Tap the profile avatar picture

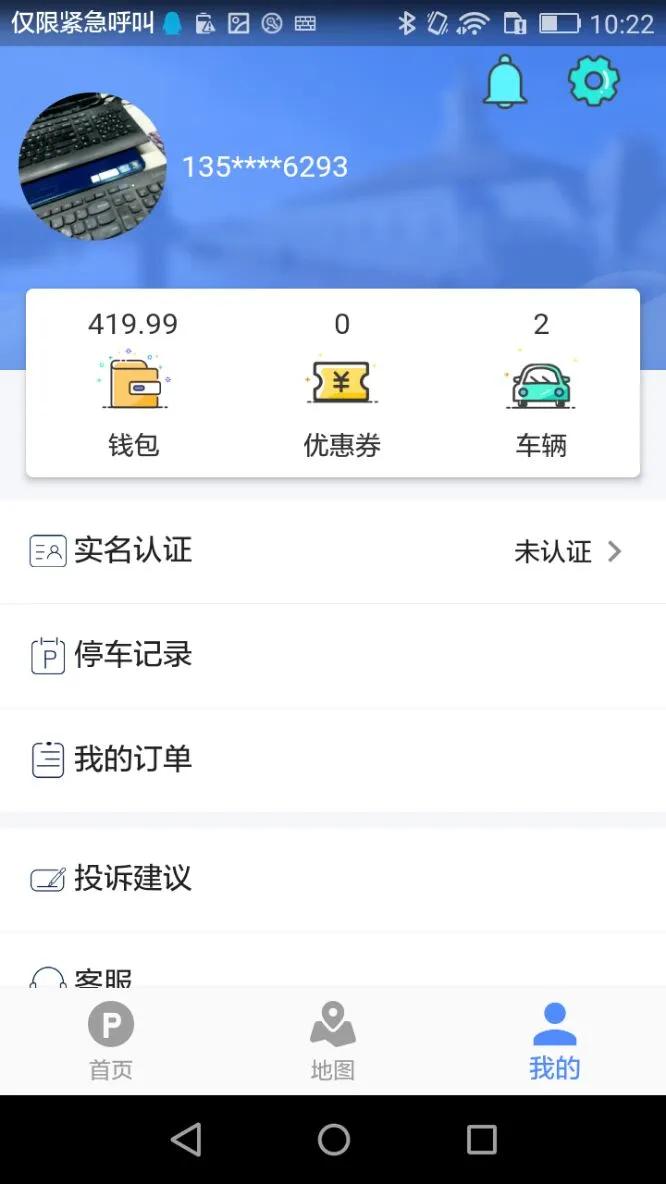pos(92,166)
